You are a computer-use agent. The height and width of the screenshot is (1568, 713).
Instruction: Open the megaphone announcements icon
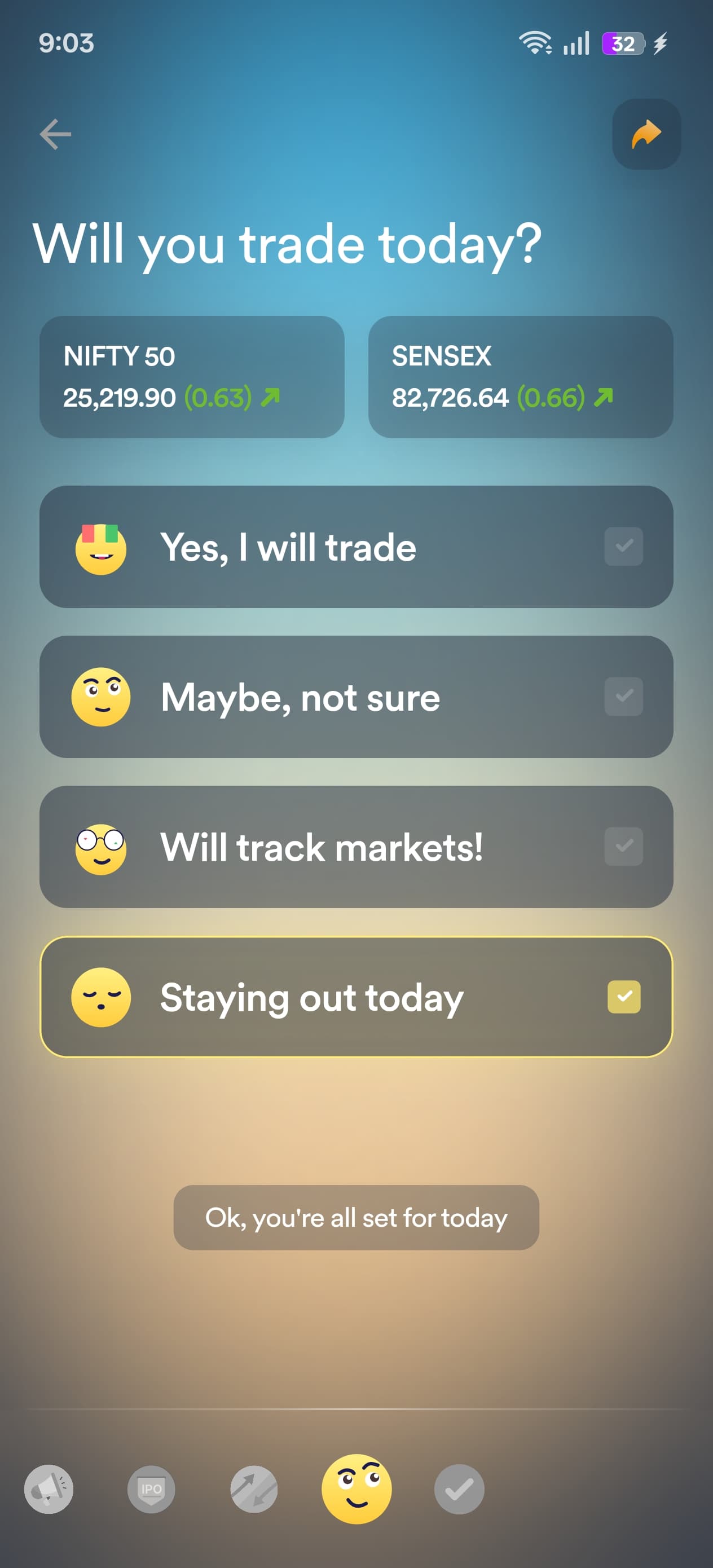(x=49, y=1489)
